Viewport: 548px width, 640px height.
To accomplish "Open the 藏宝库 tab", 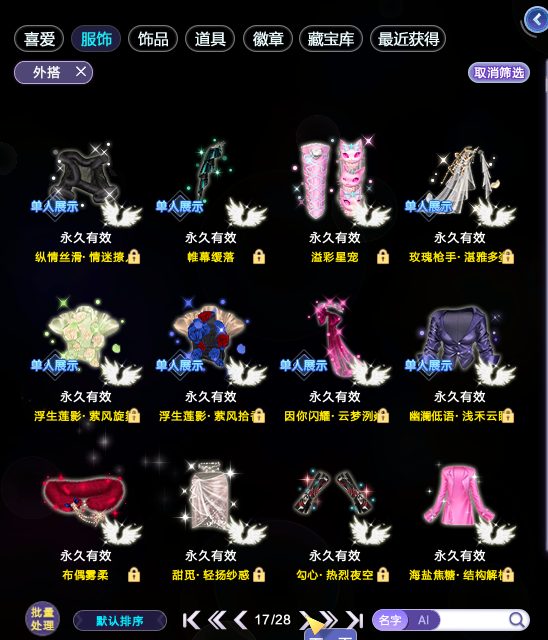I will tap(331, 39).
